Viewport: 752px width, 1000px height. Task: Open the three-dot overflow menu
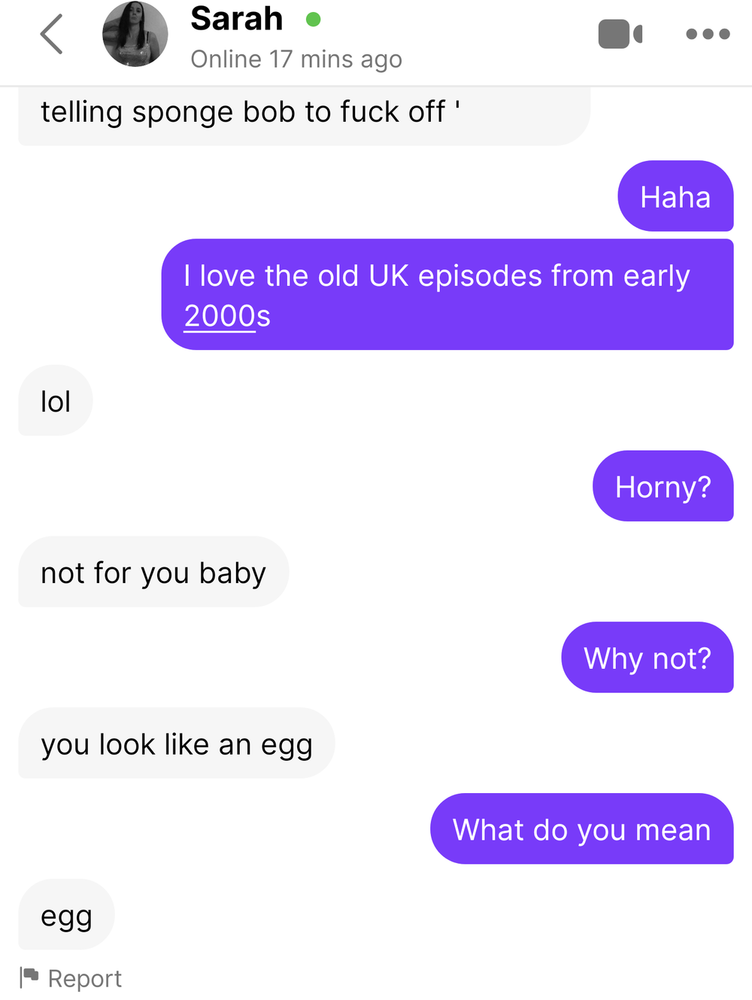pos(707,33)
